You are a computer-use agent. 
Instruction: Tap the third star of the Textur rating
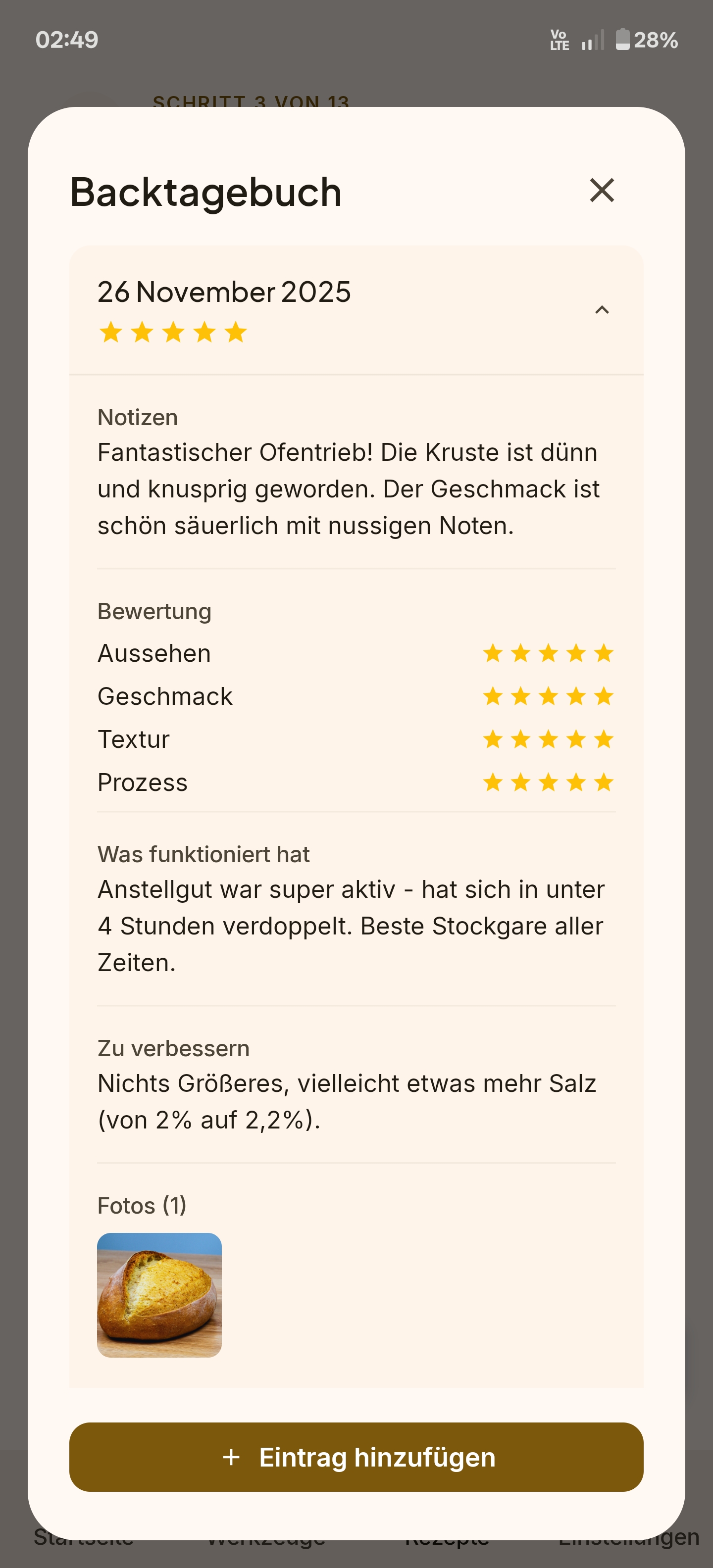click(x=549, y=739)
